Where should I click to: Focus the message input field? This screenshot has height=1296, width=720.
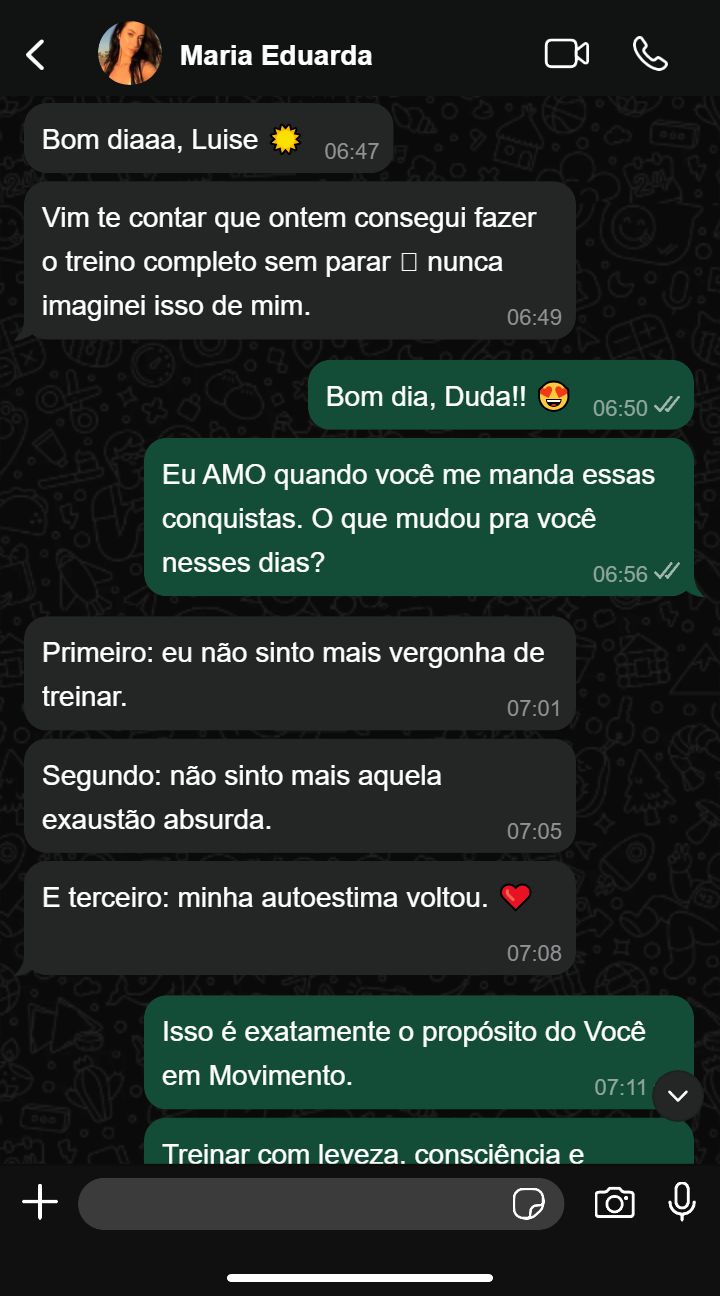[290, 1203]
